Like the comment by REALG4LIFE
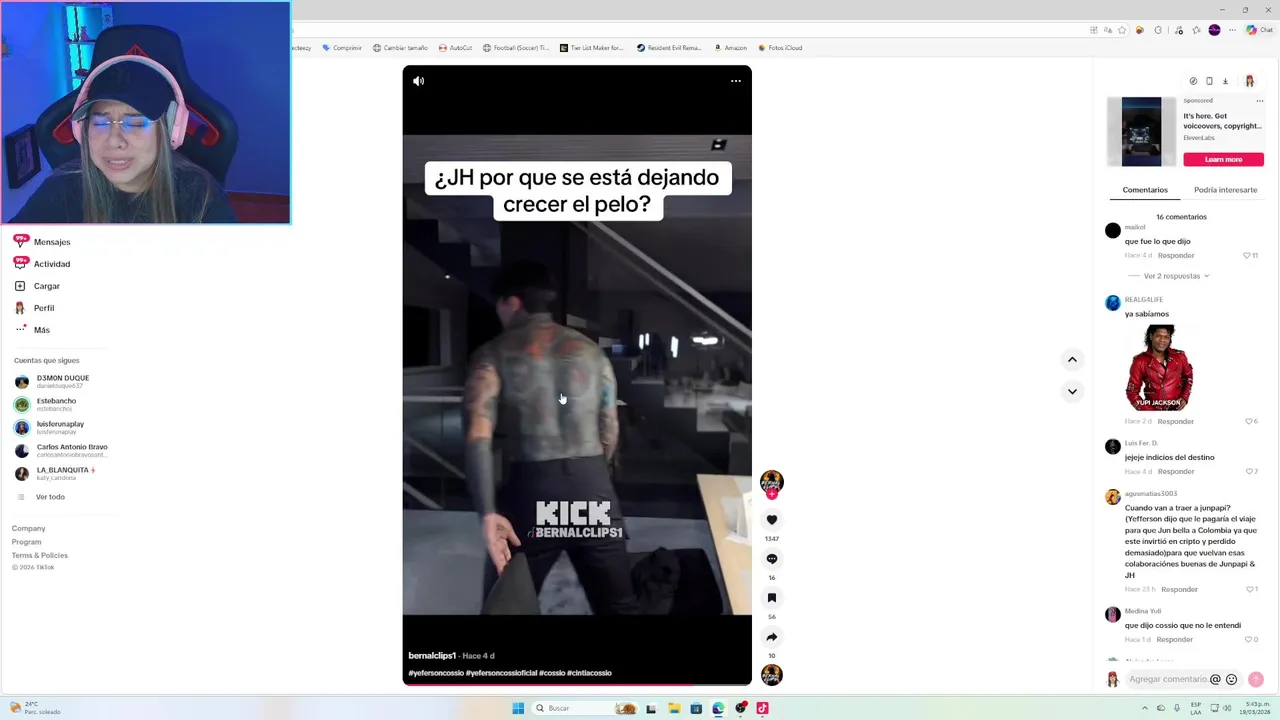This screenshot has width=1280, height=720. coord(1247,421)
